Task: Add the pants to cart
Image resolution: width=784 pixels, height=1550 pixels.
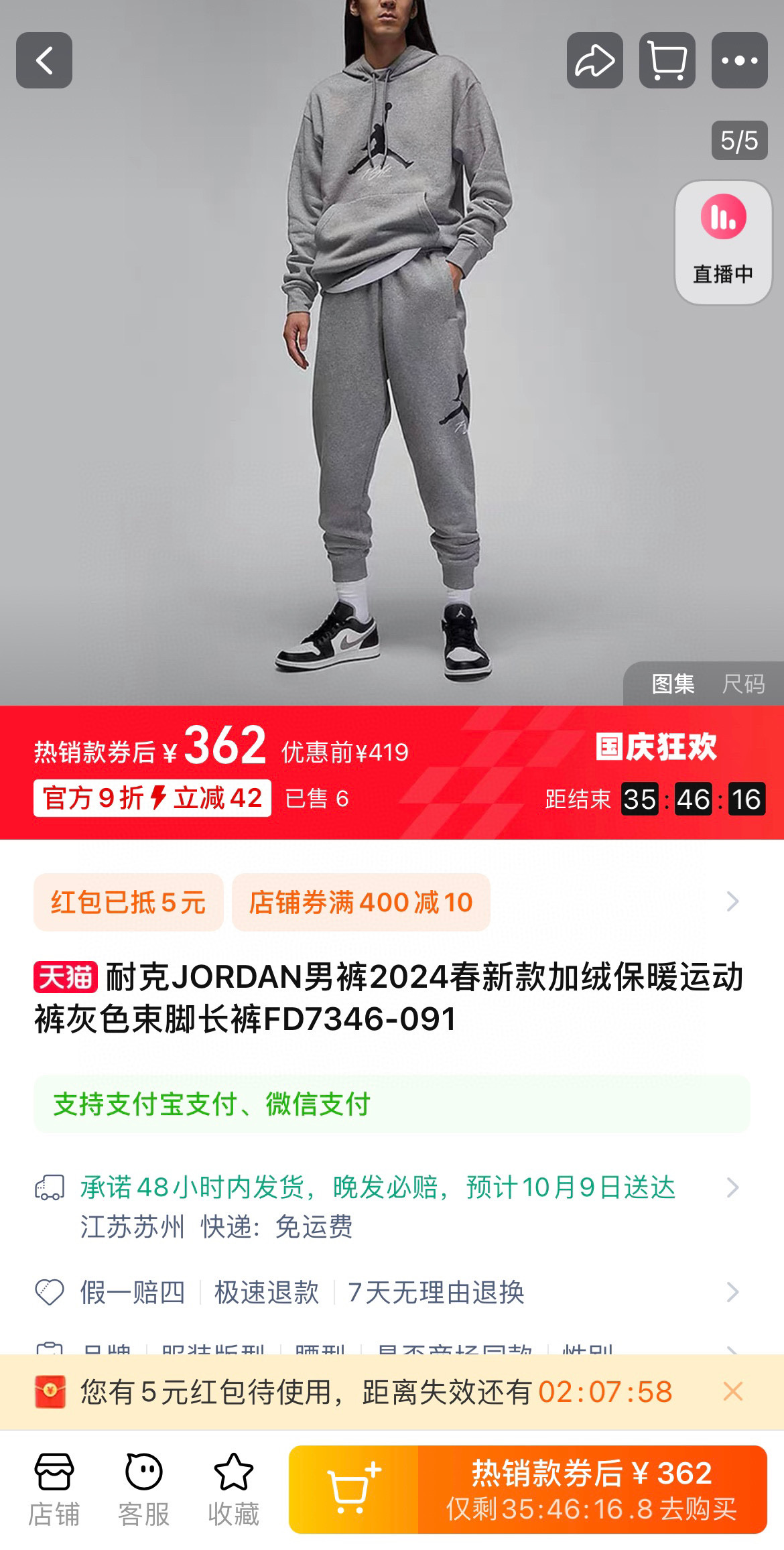Action: pos(354,1489)
